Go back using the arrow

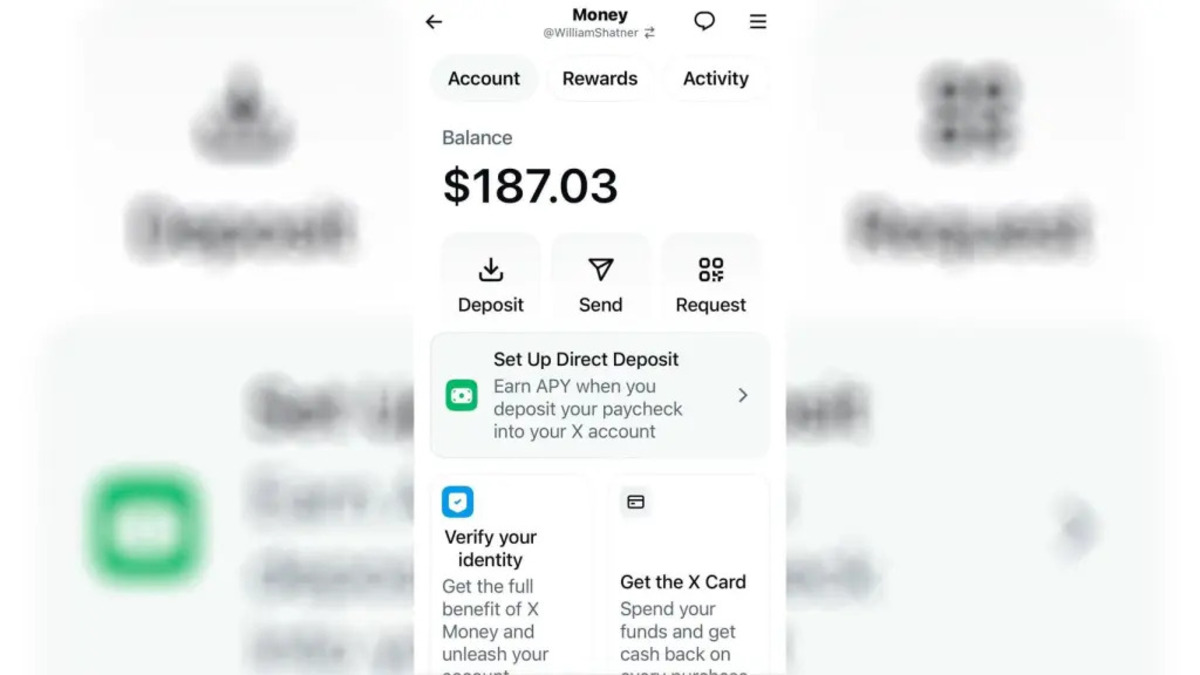click(434, 22)
